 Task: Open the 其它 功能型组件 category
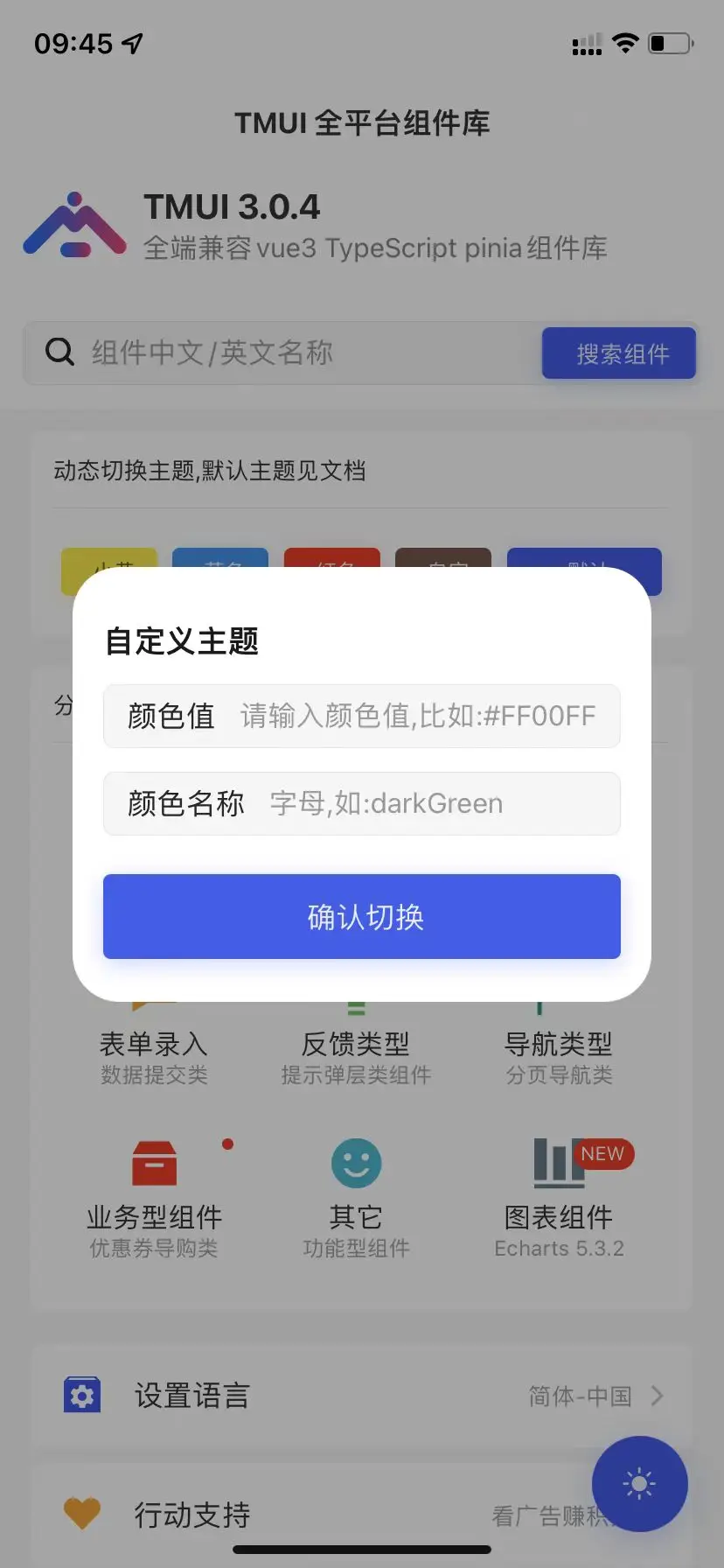[356, 1199]
